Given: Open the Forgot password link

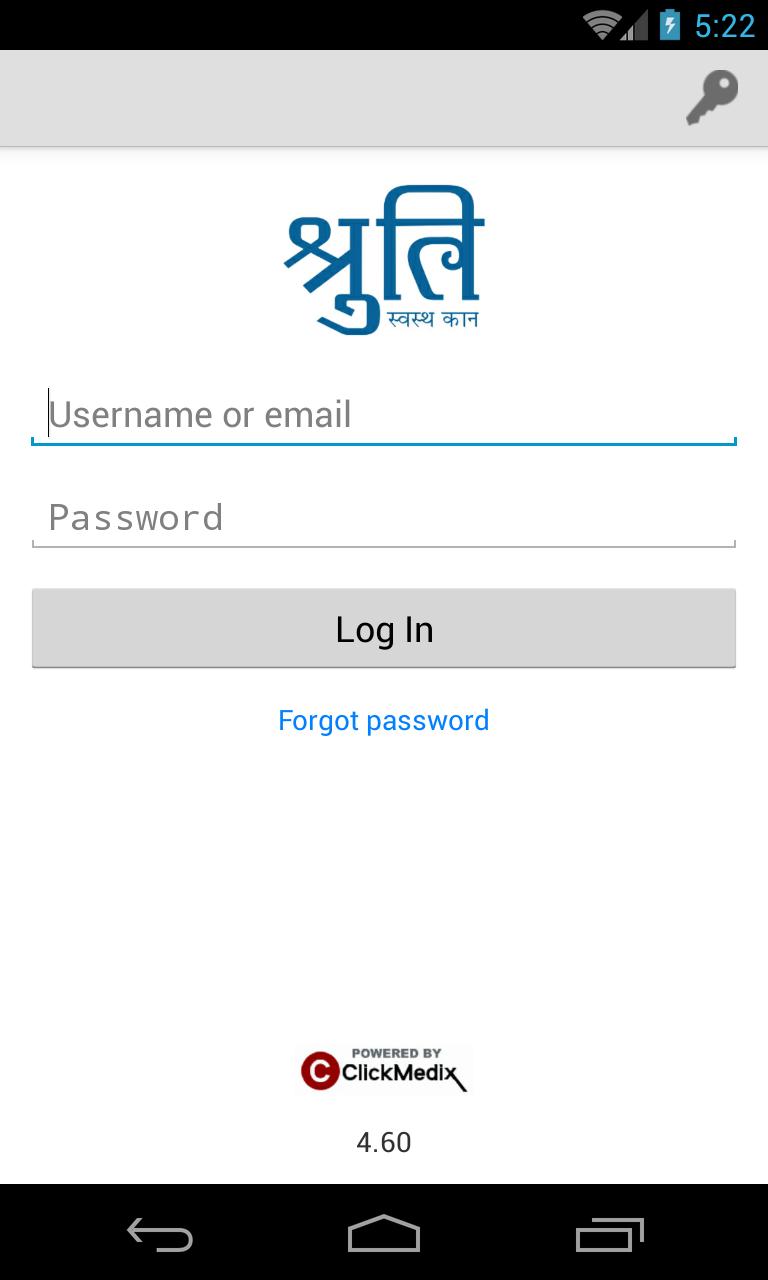Looking at the screenshot, I should [x=384, y=721].
